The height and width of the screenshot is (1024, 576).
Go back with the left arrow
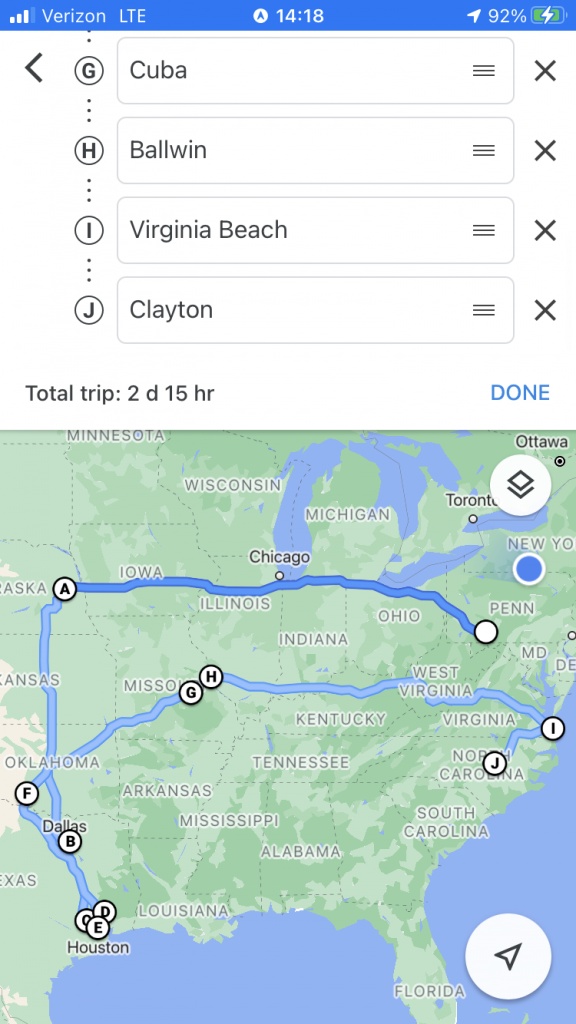pyautogui.click(x=34, y=68)
